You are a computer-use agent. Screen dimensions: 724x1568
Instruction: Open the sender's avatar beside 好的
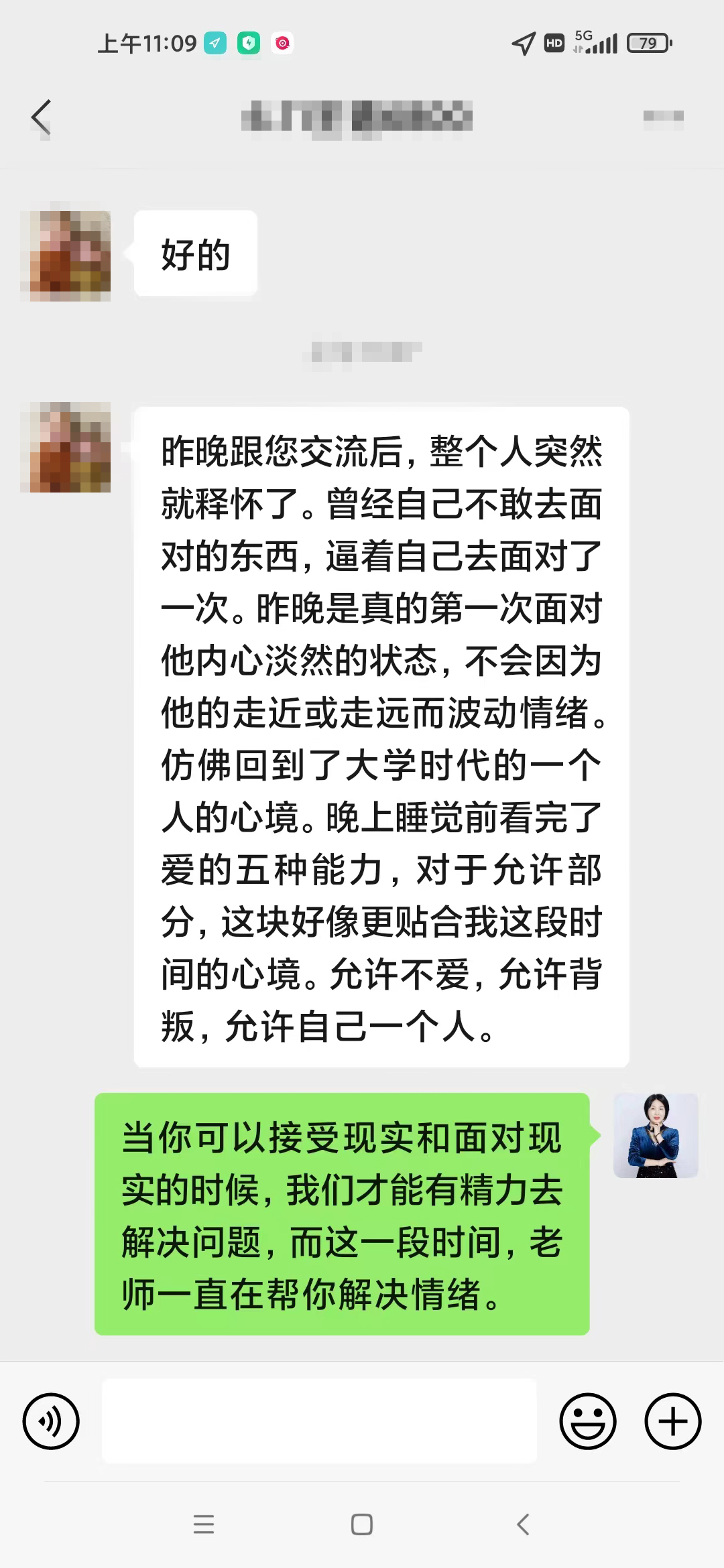point(66,255)
